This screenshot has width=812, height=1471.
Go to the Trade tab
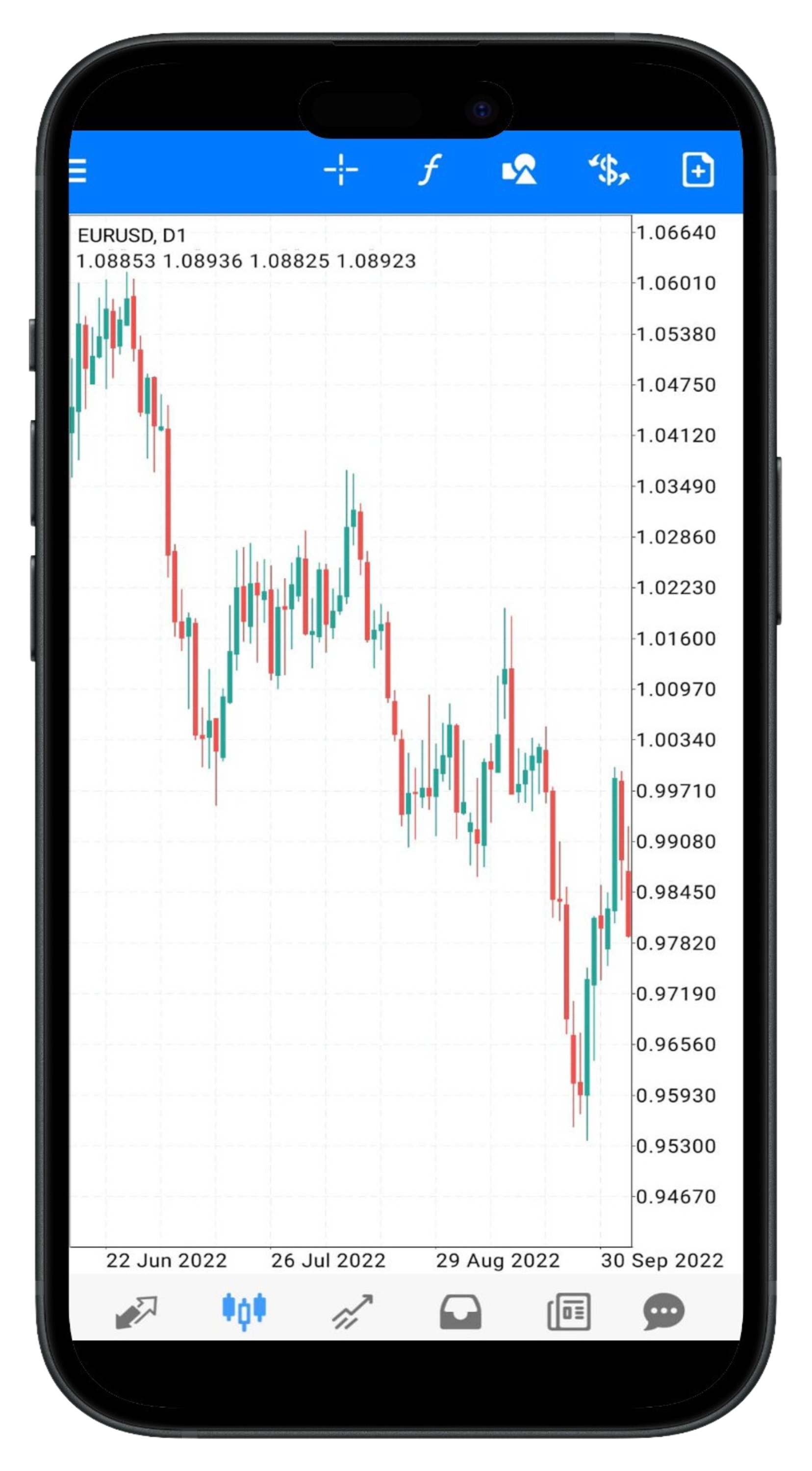coord(353,1312)
